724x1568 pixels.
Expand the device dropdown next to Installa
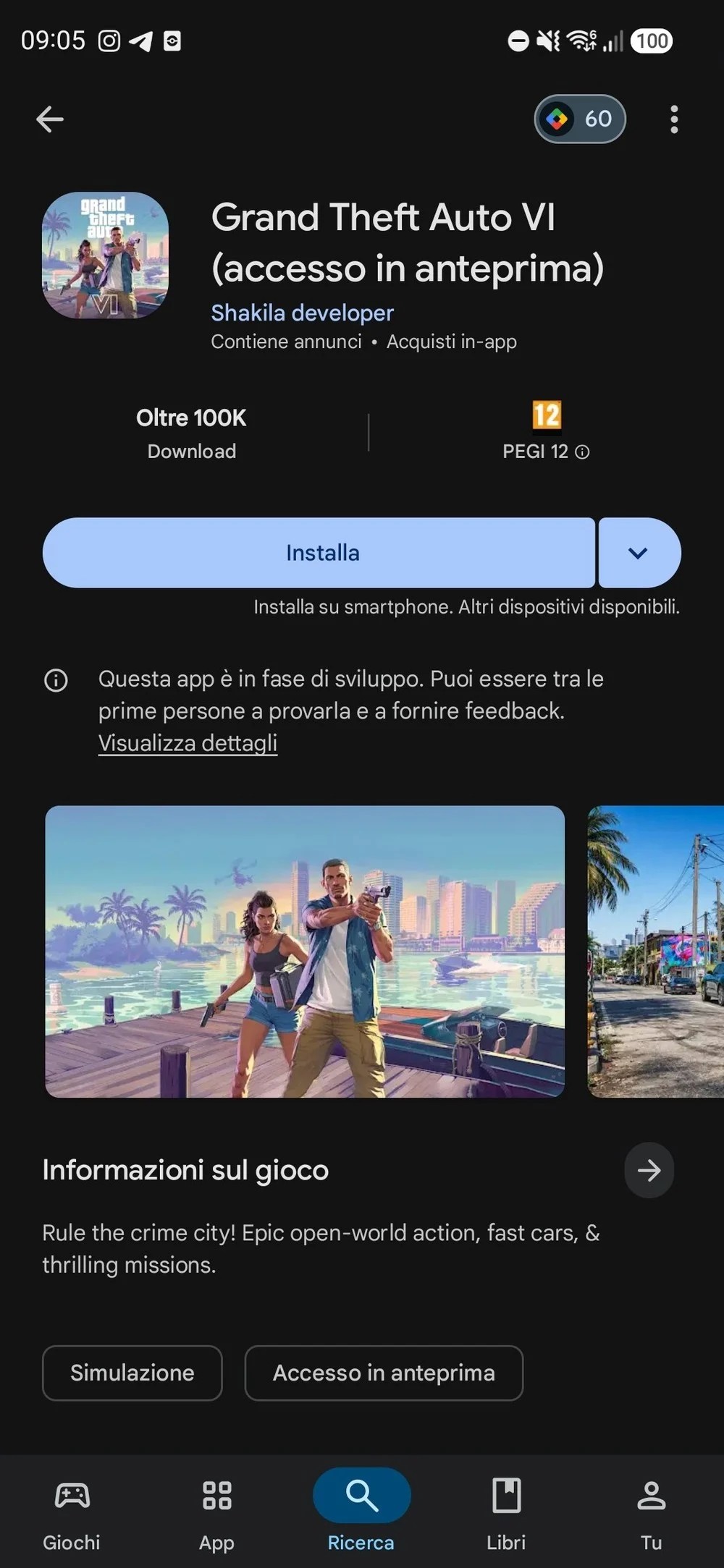(x=639, y=553)
